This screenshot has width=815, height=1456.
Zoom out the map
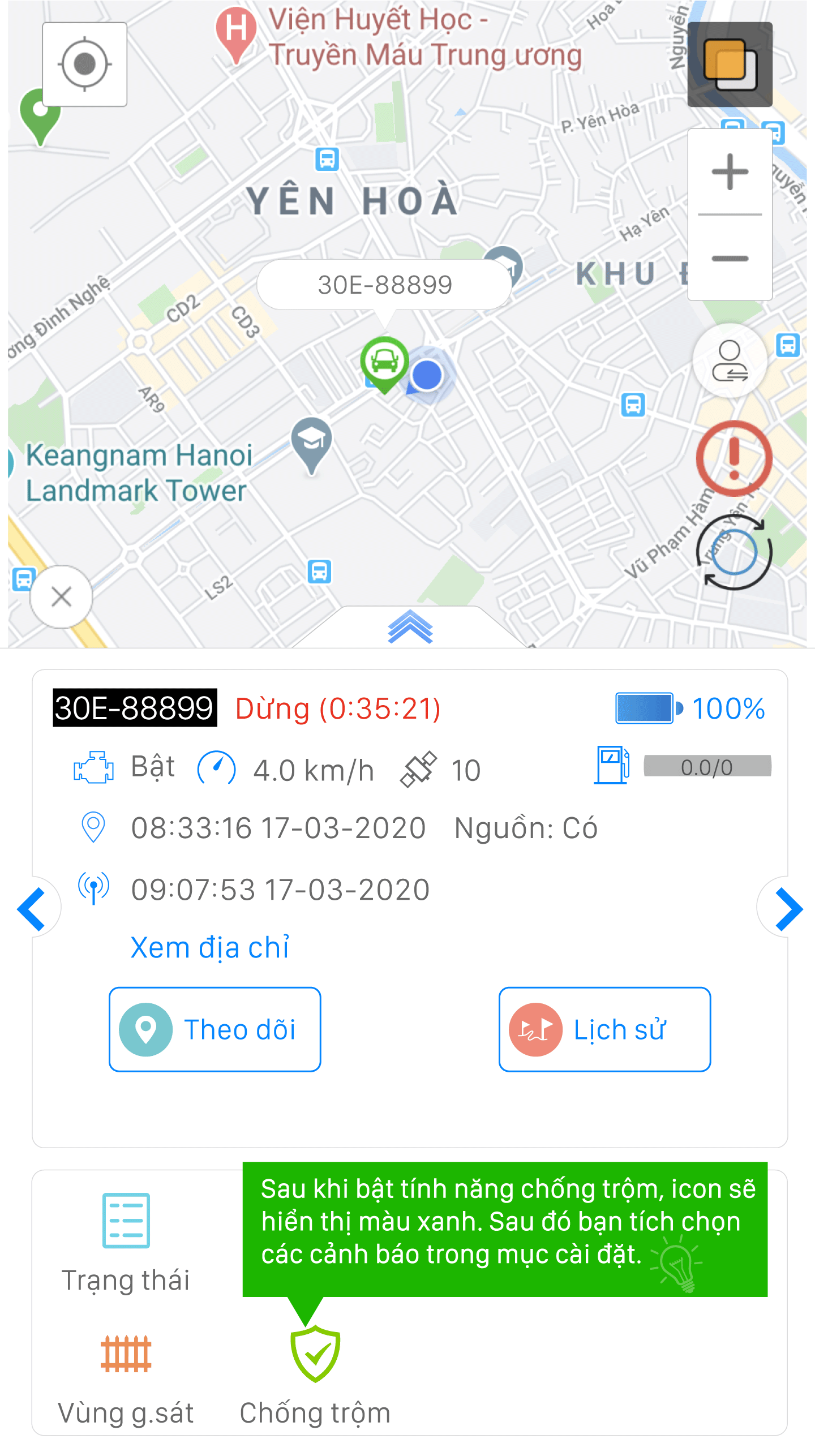point(730,259)
